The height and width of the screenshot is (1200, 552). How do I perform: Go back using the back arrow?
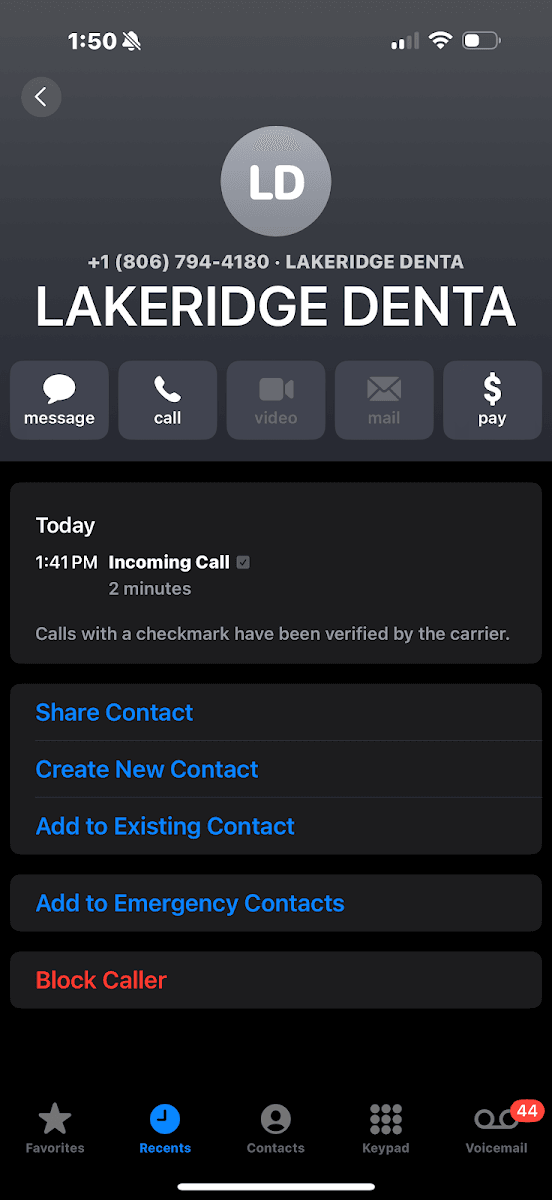41,97
